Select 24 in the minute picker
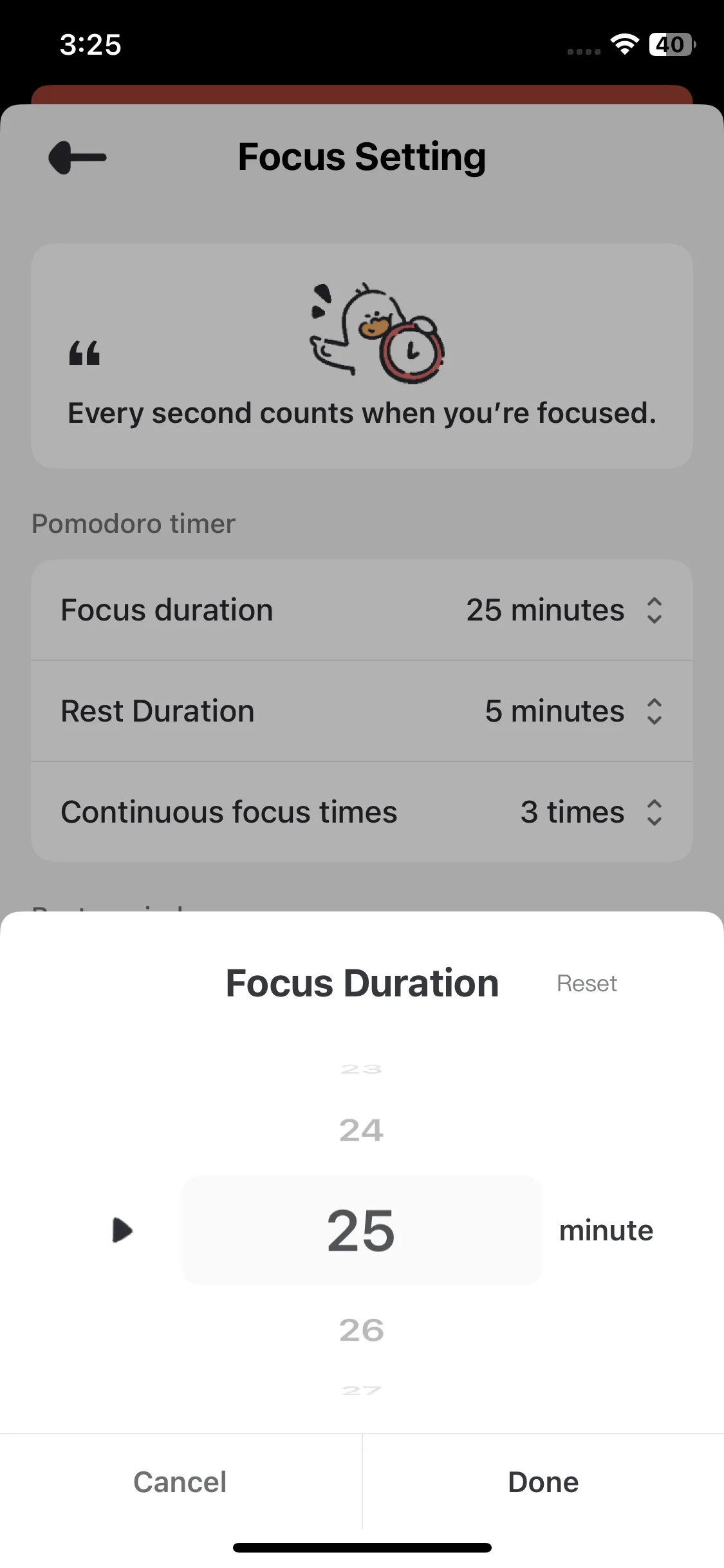This screenshot has width=724, height=1568. (x=361, y=1131)
